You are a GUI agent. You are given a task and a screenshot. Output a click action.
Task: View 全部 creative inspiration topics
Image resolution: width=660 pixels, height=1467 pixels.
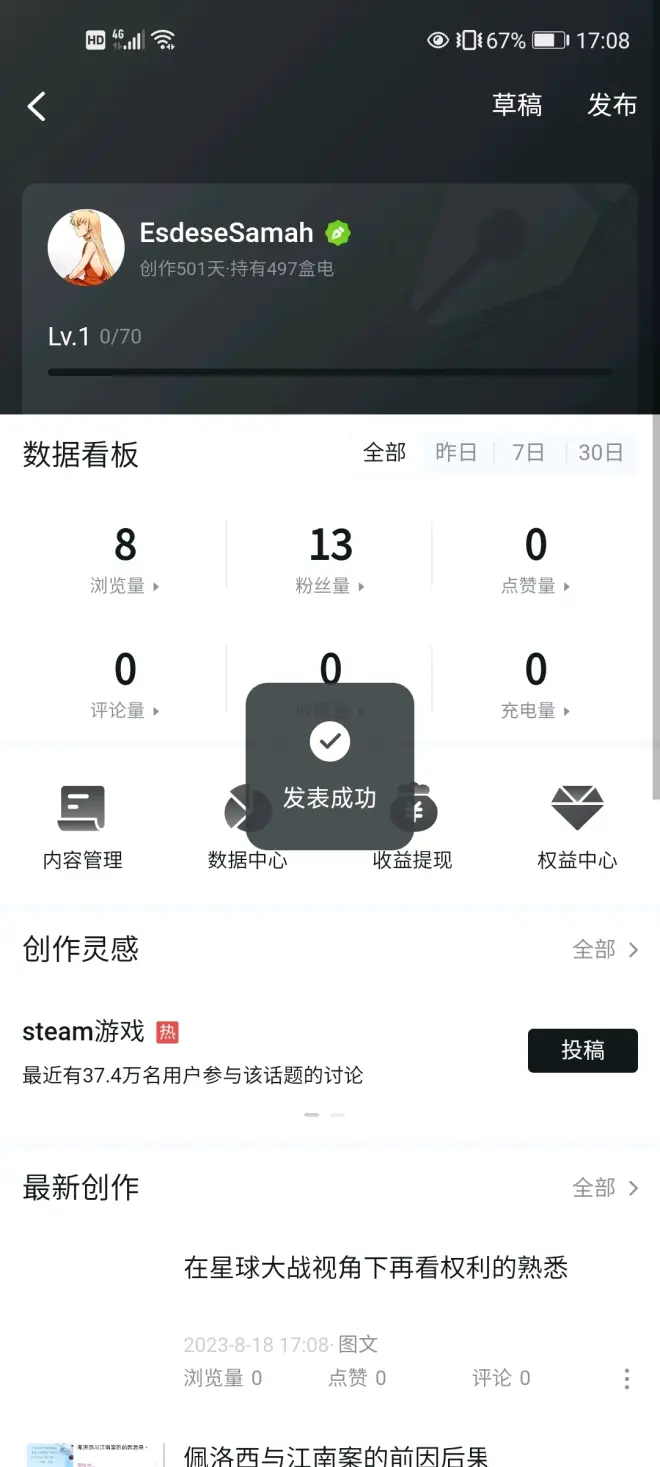(605, 949)
